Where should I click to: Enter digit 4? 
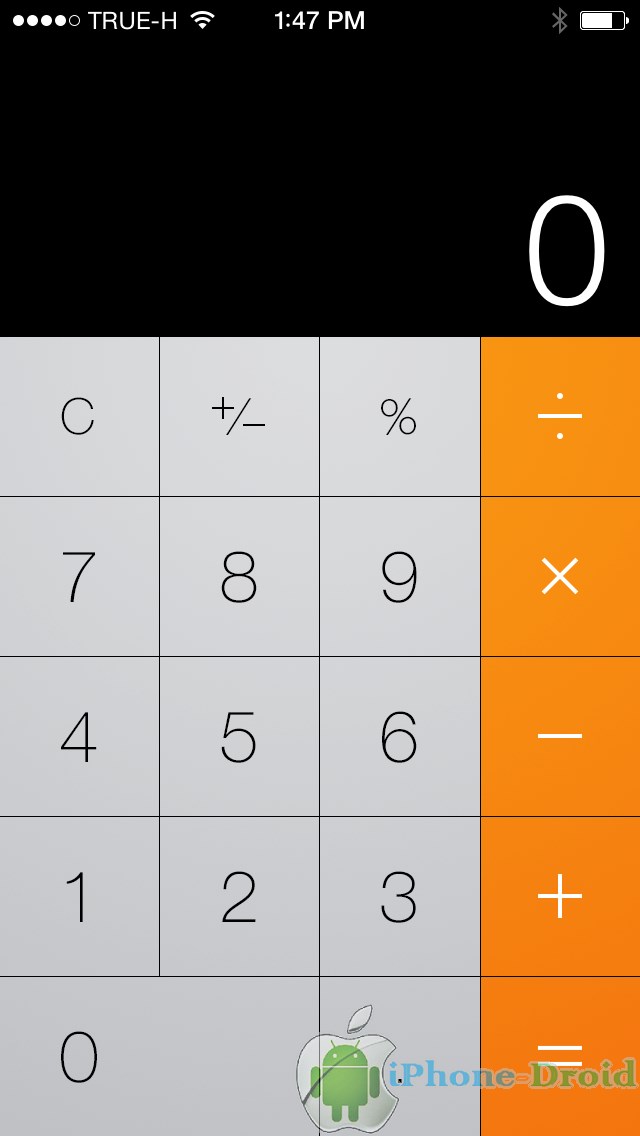coord(79,737)
